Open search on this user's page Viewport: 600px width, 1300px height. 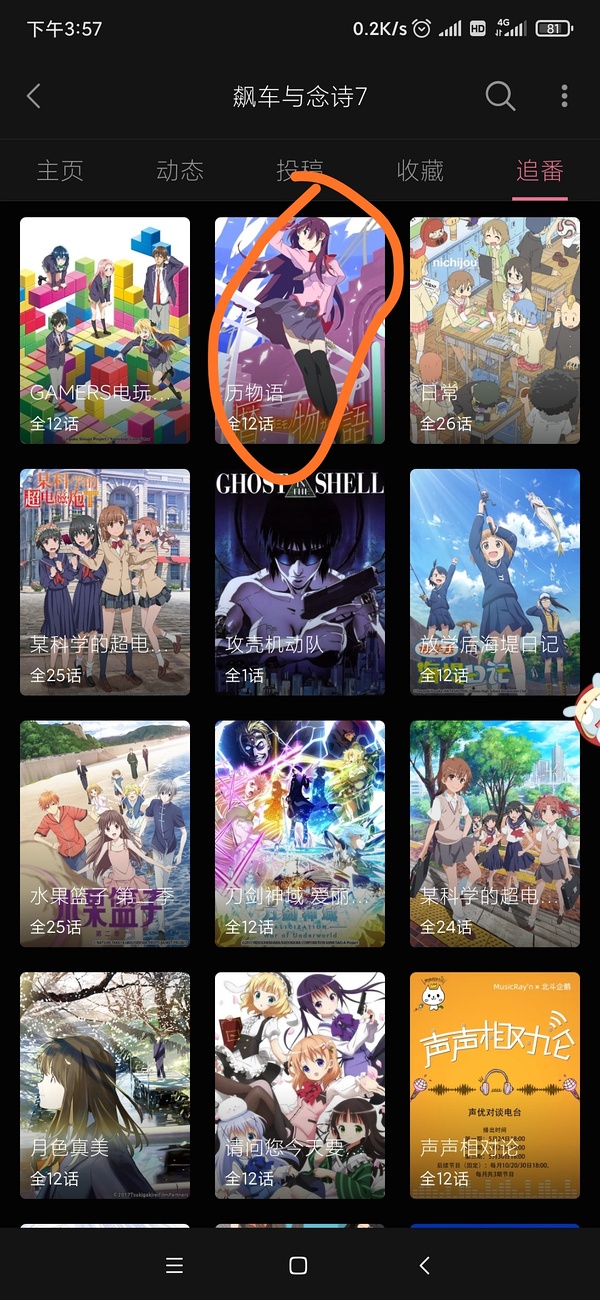click(500, 96)
